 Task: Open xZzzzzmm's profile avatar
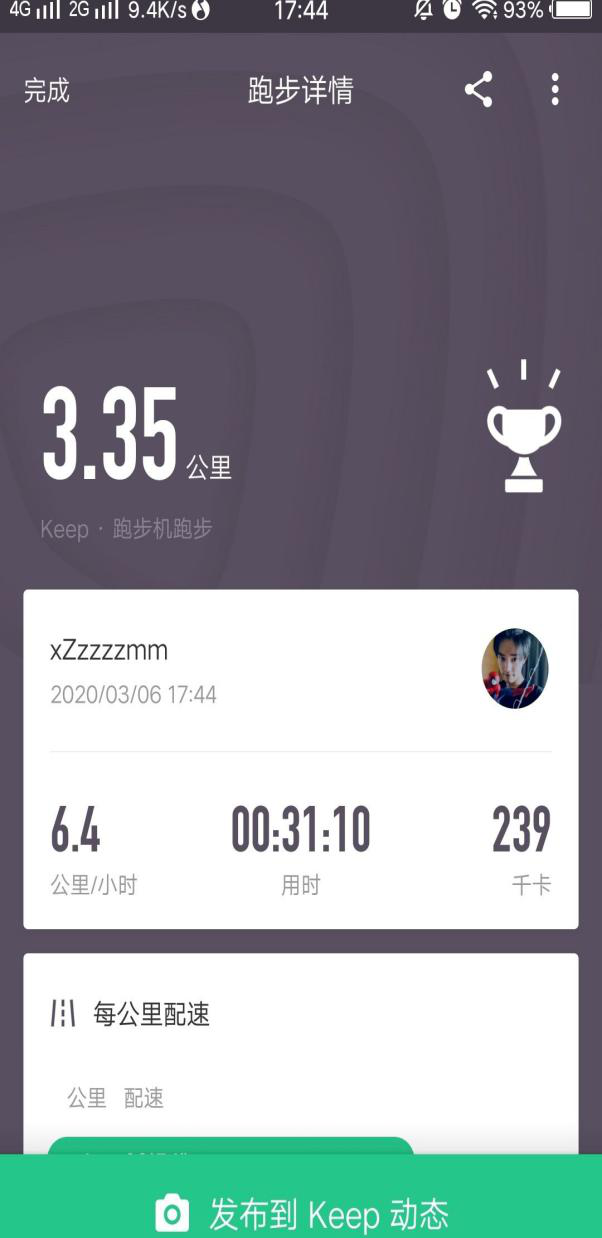pyautogui.click(x=515, y=669)
